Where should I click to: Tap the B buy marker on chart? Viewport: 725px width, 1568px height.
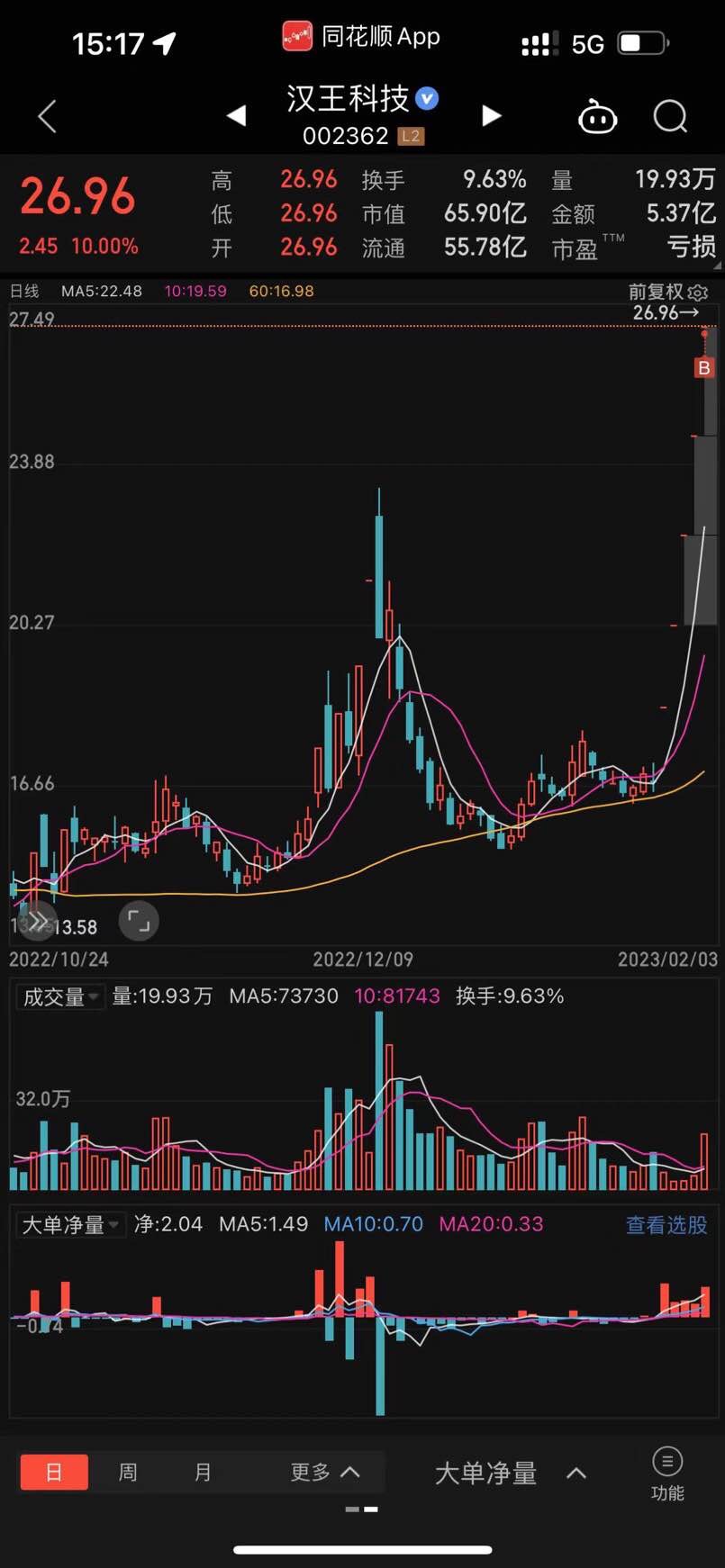pyautogui.click(x=704, y=367)
